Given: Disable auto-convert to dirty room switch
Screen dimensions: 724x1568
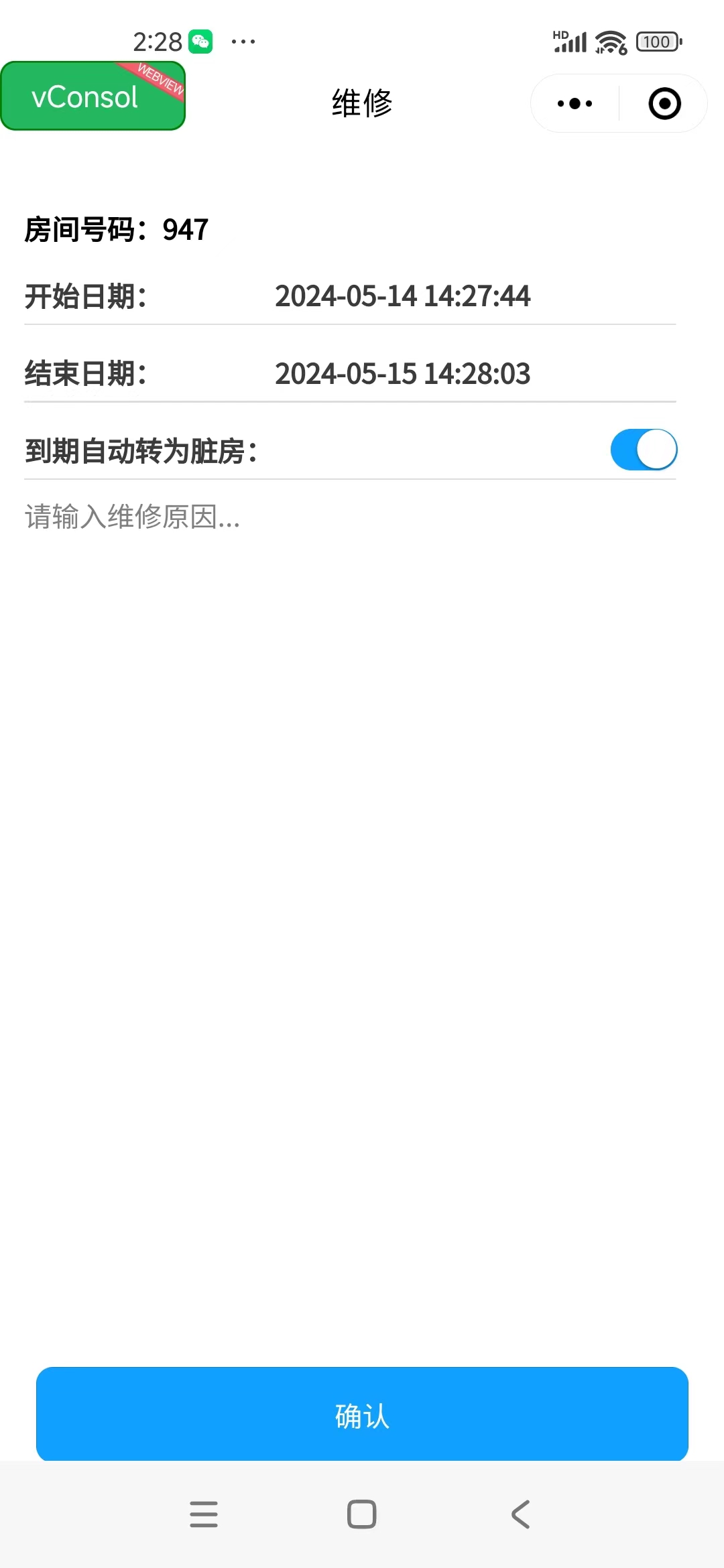Looking at the screenshot, I should coord(644,450).
